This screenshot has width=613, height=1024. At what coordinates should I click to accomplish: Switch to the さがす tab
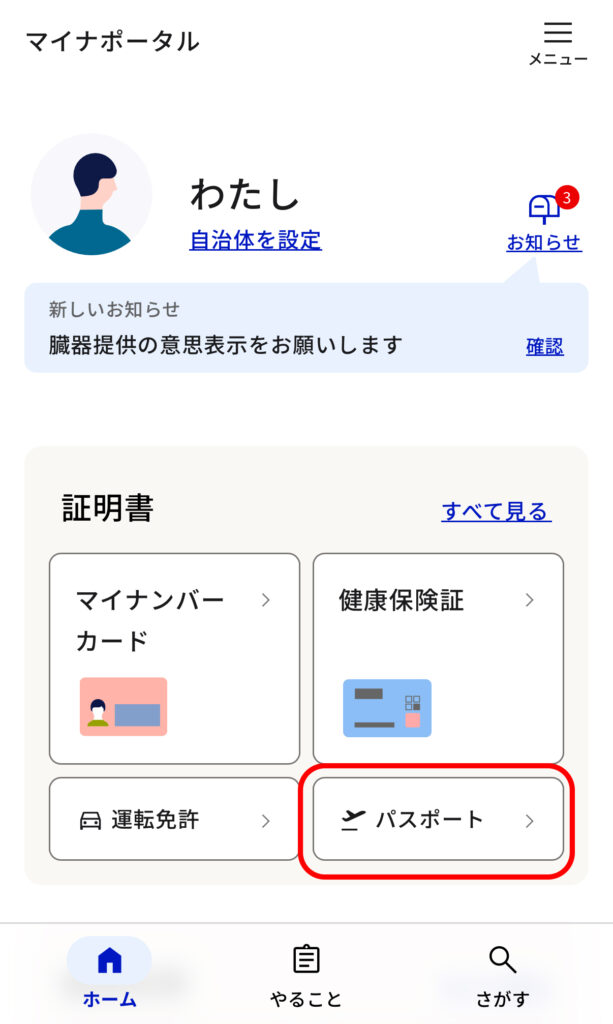502,975
